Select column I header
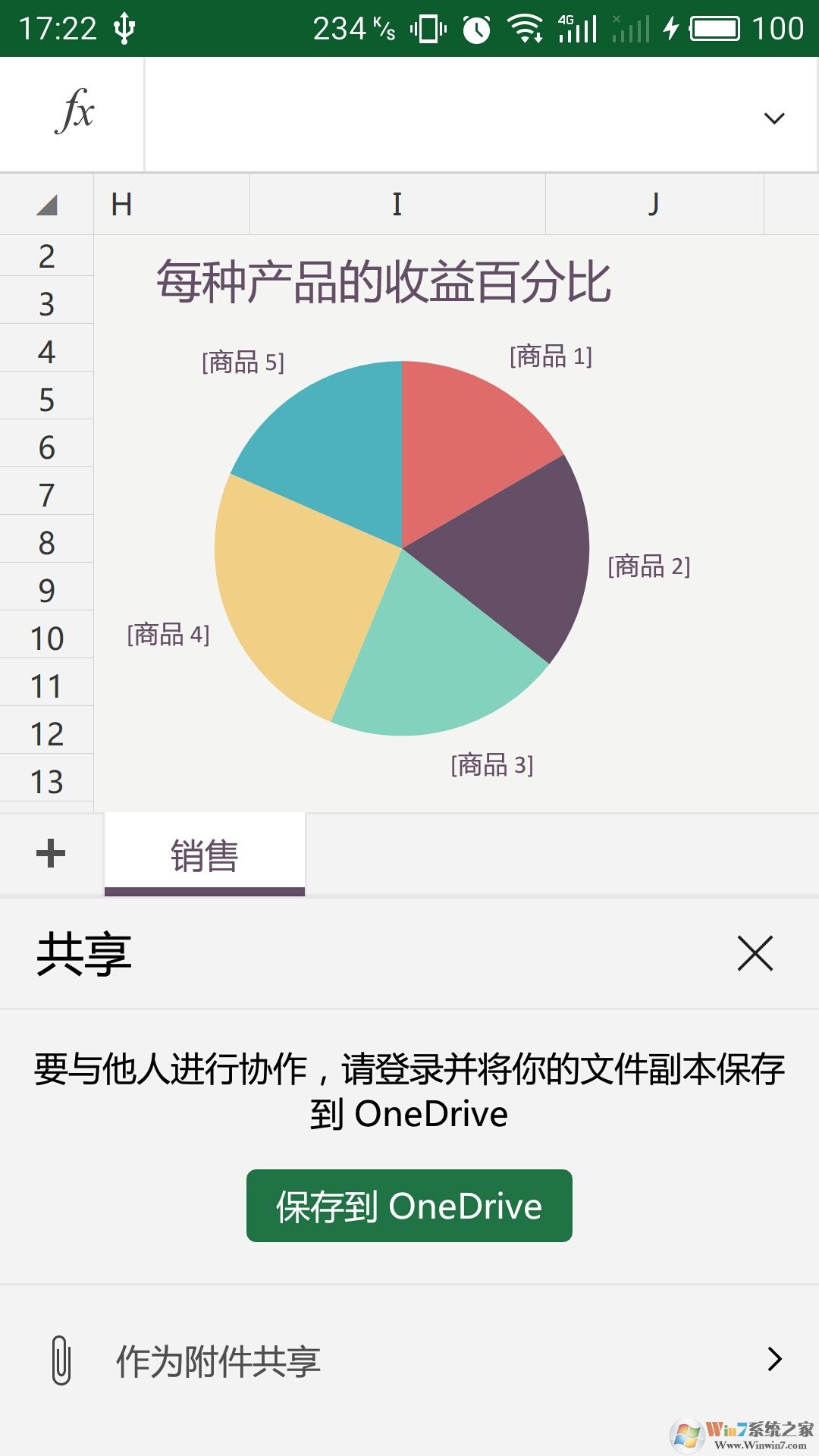 [397, 204]
